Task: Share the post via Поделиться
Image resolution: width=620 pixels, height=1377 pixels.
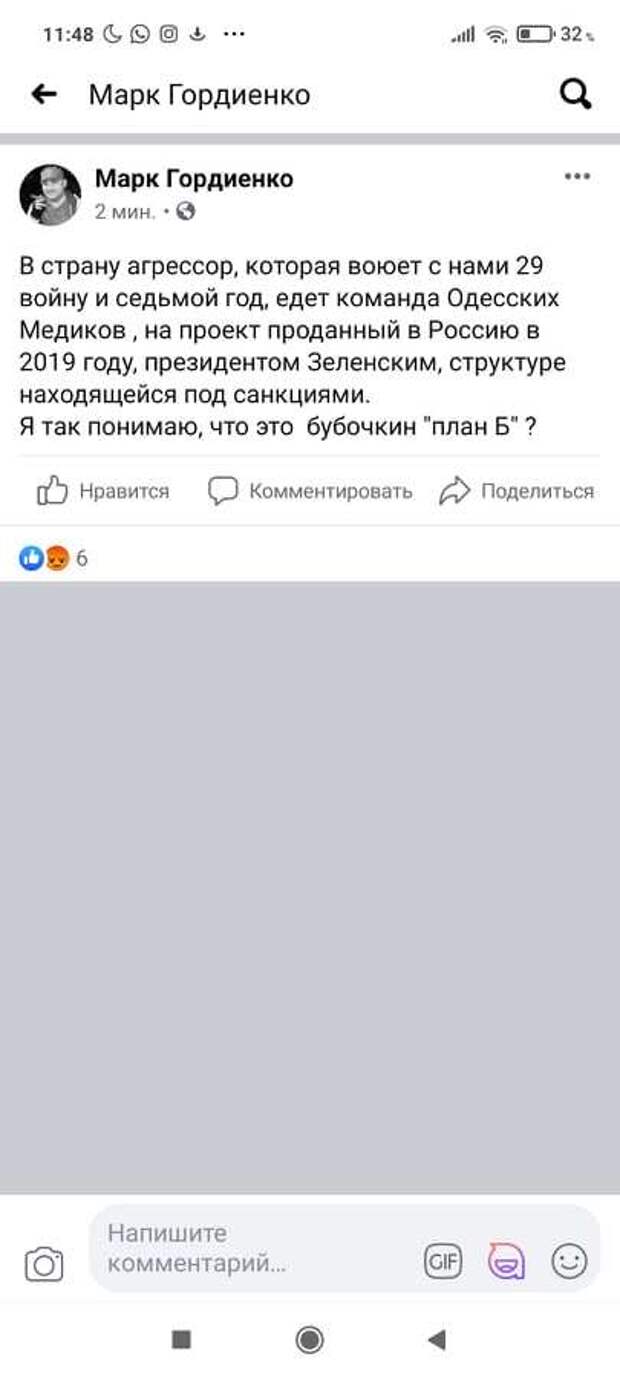Action: coord(517,490)
